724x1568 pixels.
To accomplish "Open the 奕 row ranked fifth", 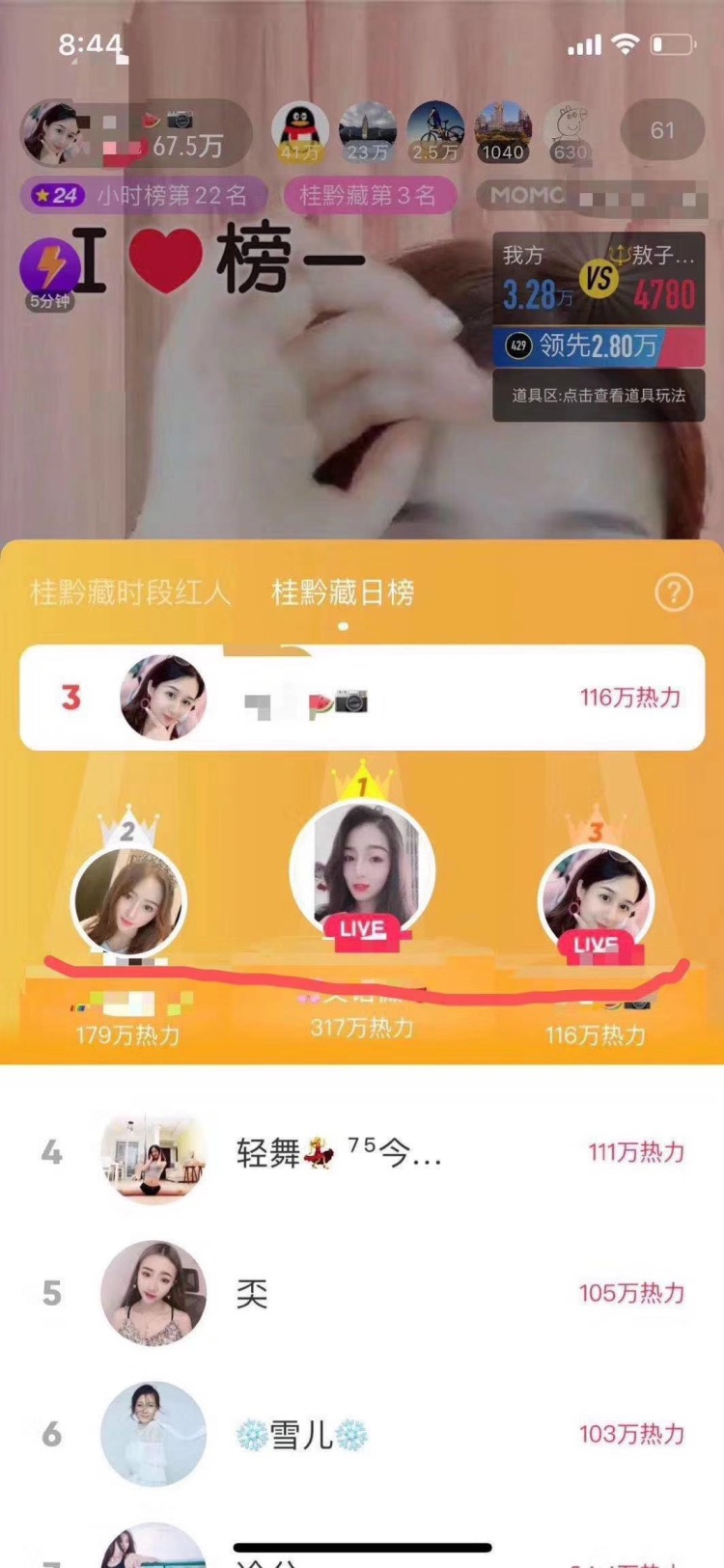I will coord(362,1293).
